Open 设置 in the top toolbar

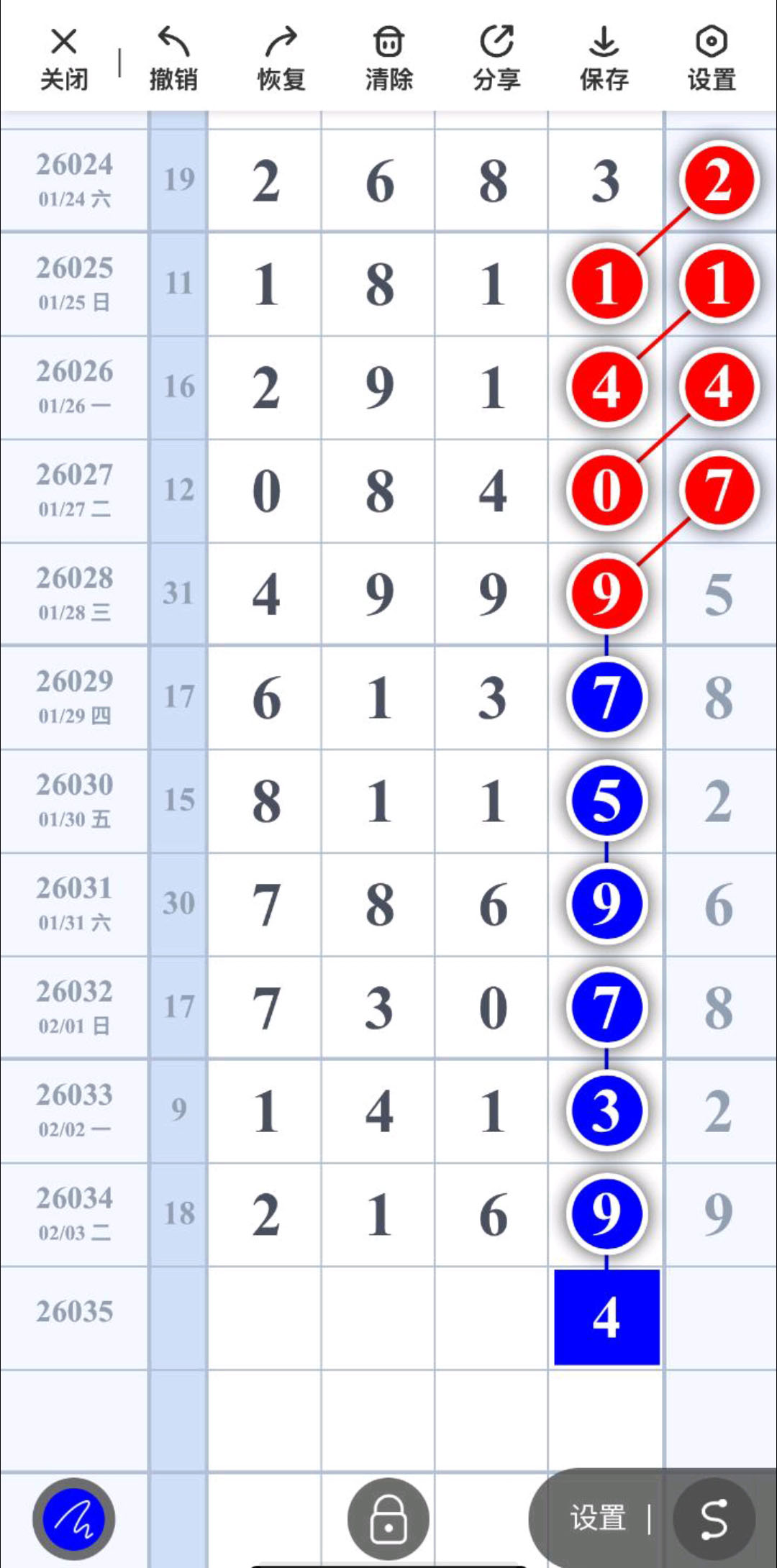(x=712, y=59)
